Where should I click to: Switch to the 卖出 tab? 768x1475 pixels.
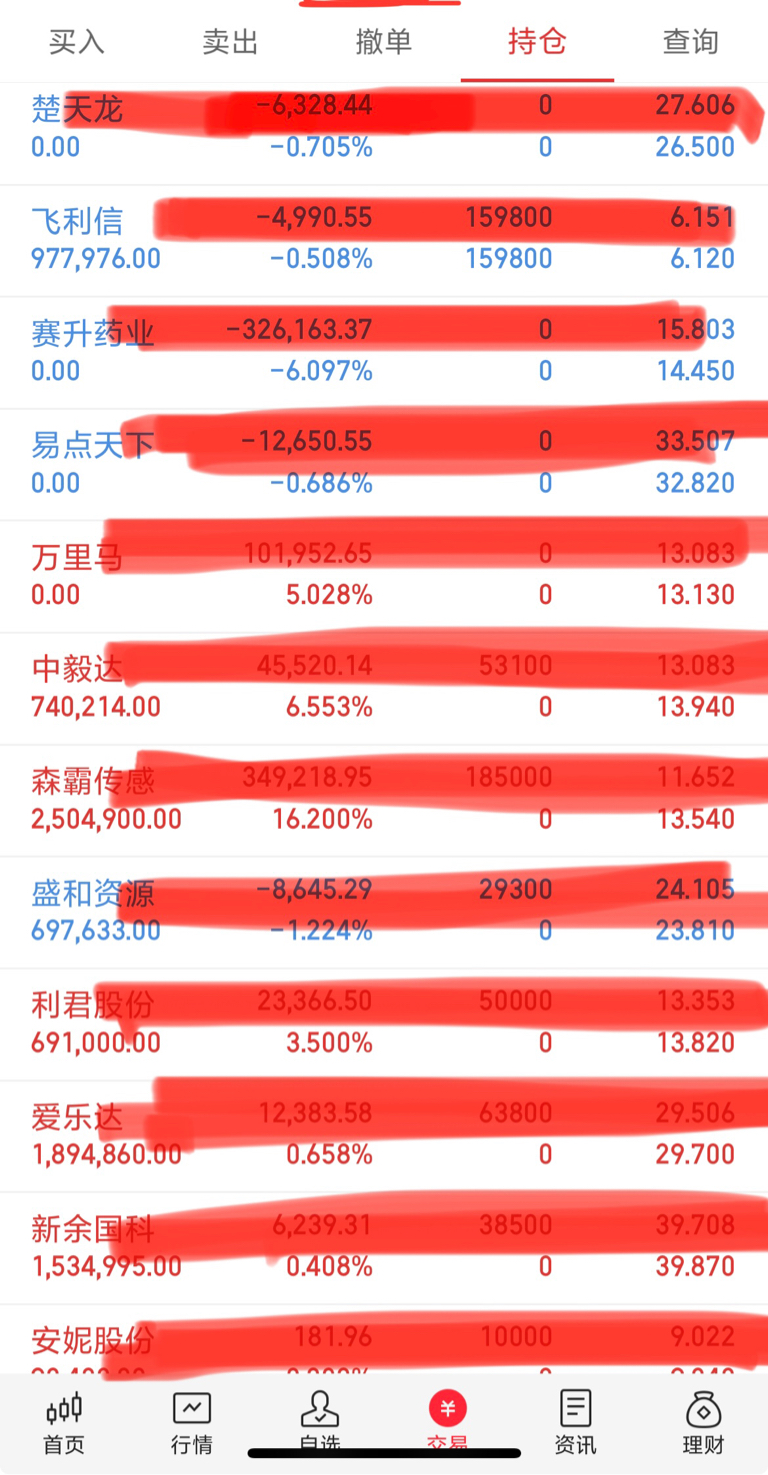[230, 42]
